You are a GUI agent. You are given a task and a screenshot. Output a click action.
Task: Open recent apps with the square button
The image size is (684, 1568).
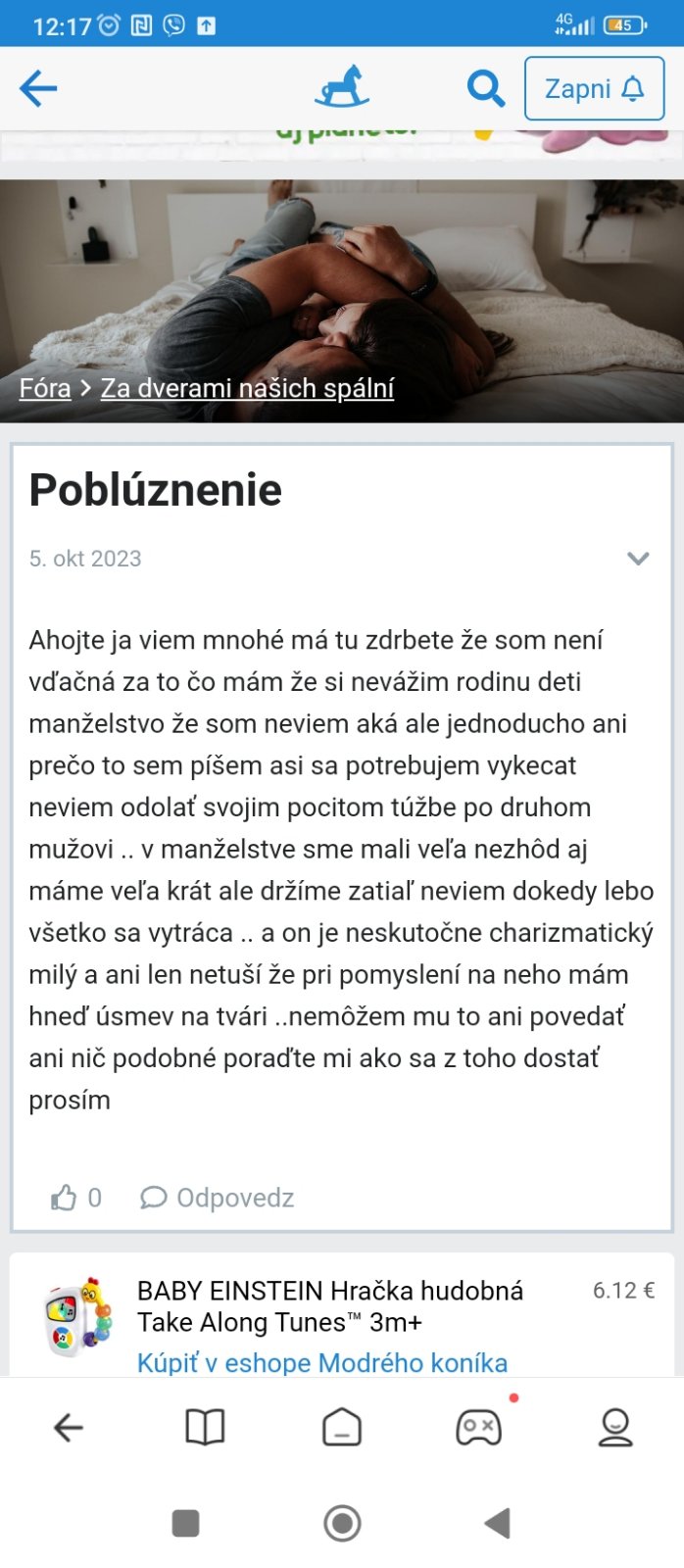(x=185, y=1523)
